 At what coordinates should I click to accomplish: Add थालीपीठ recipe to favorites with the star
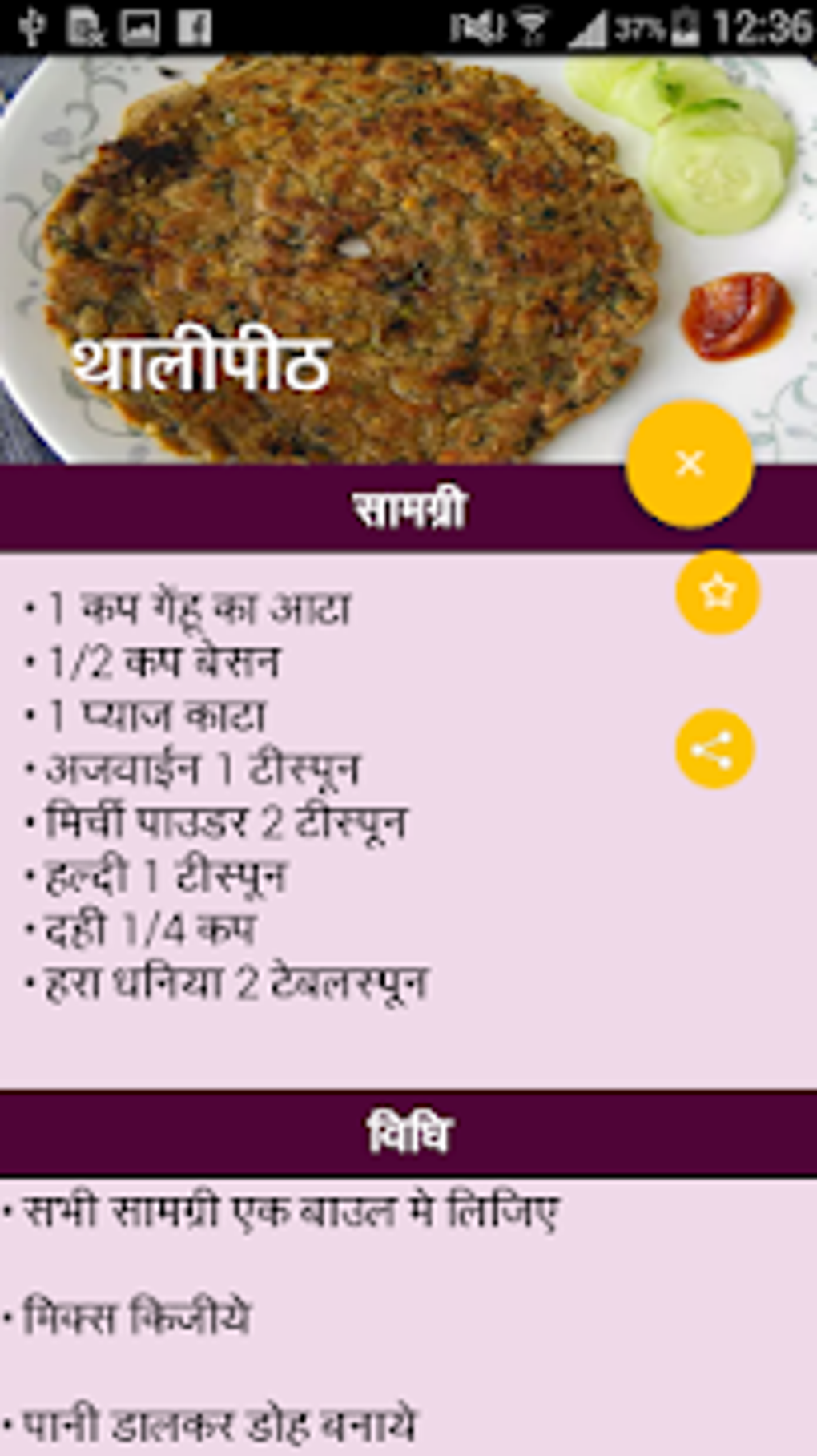[717, 592]
